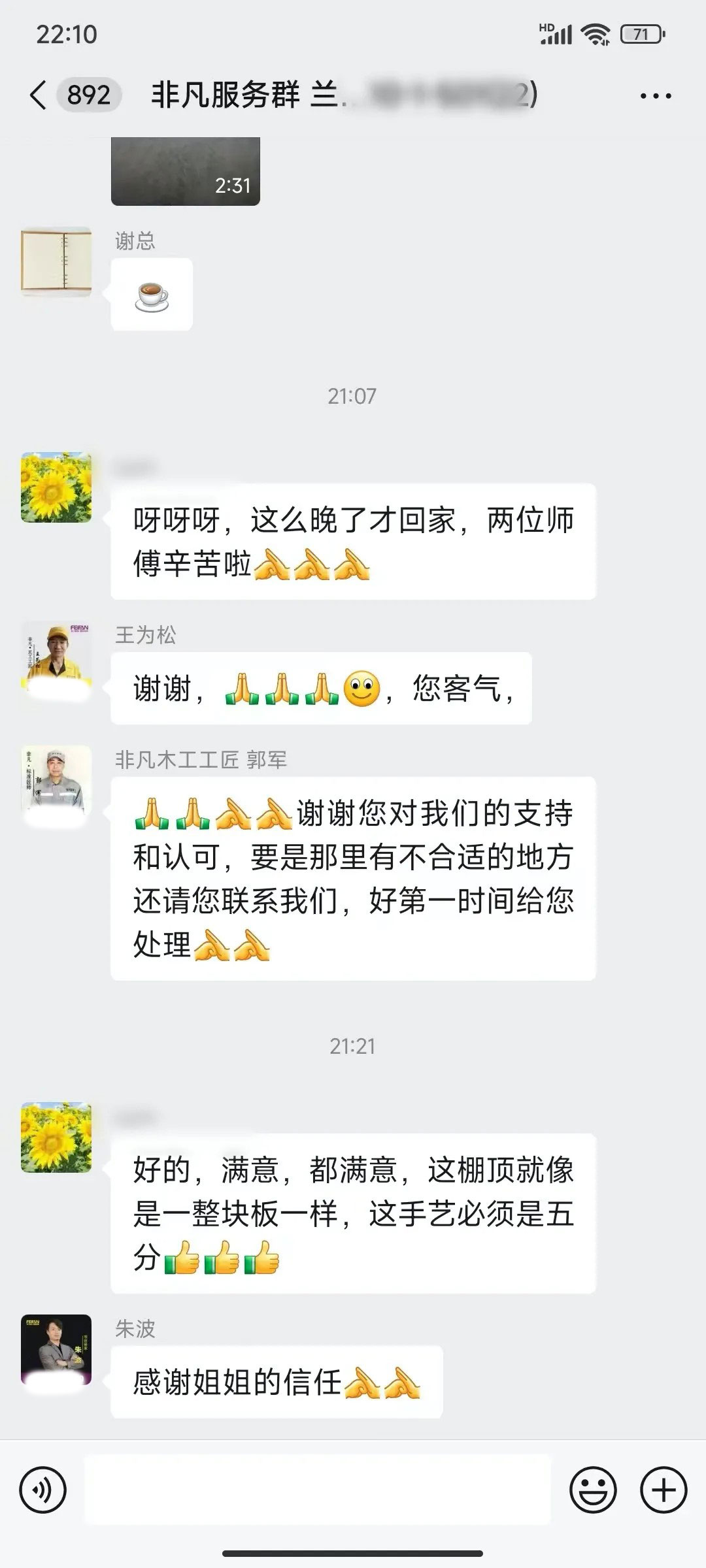Play the 2:31 video message
The height and width of the screenshot is (1568, 706).
(x=186, y=171)
